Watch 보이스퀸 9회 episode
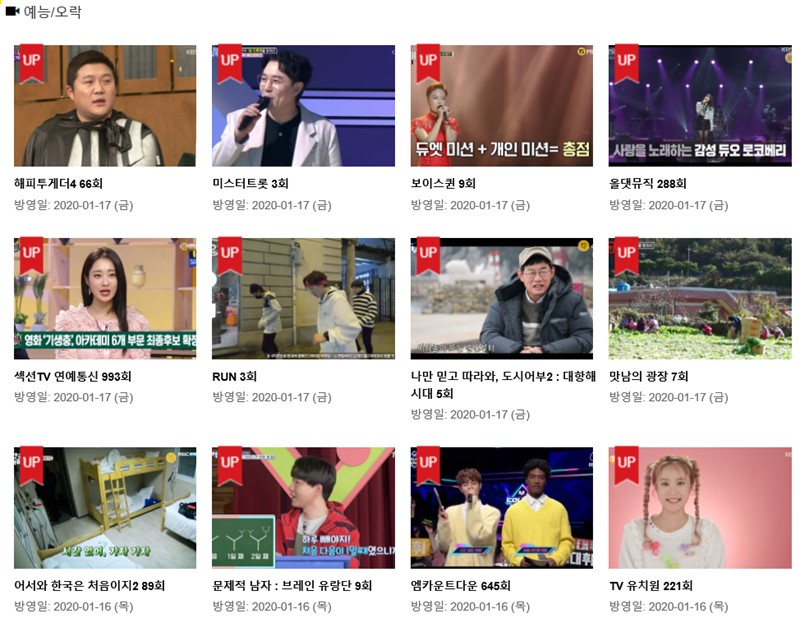Screen dimensions: 800x627 coord(501,105)
